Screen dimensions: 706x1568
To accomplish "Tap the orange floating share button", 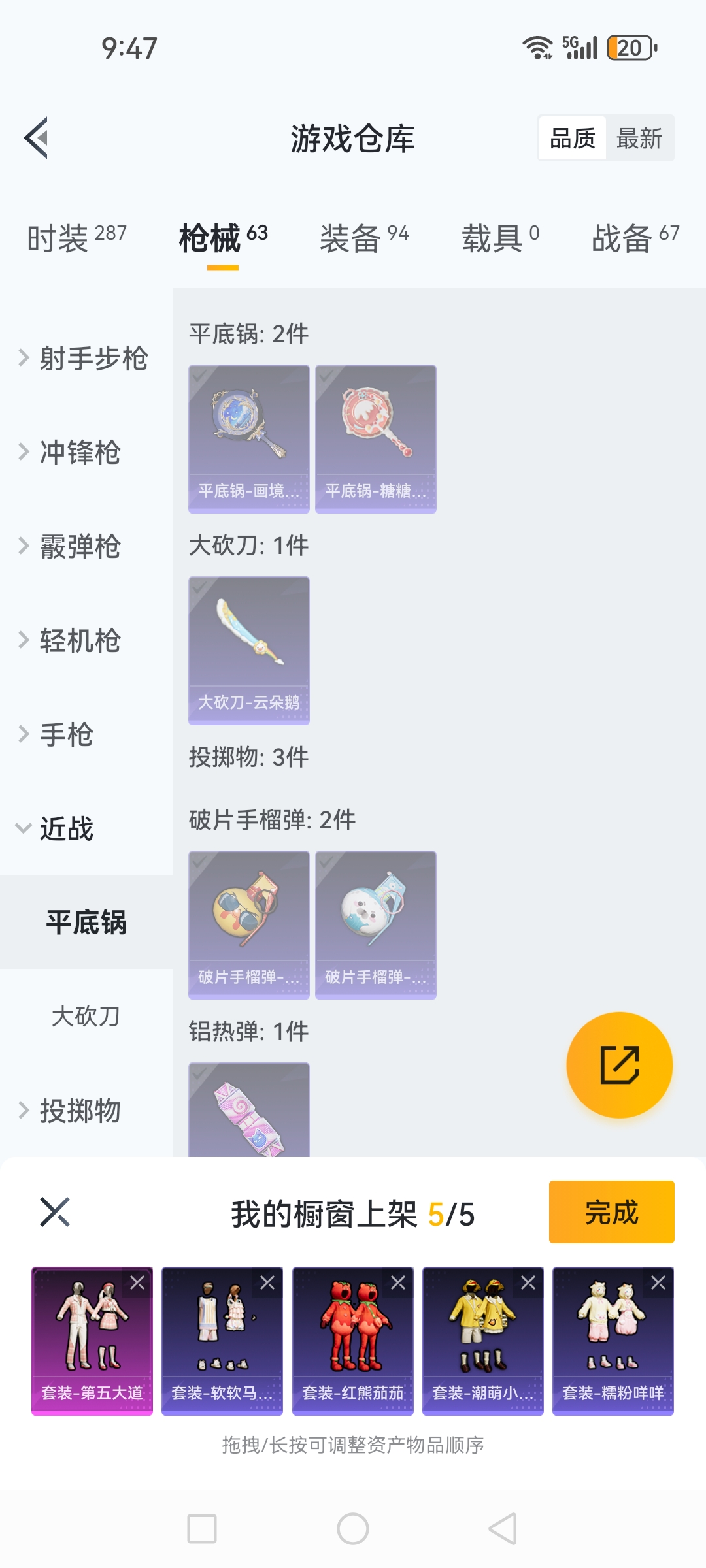I will point(619,1065).
